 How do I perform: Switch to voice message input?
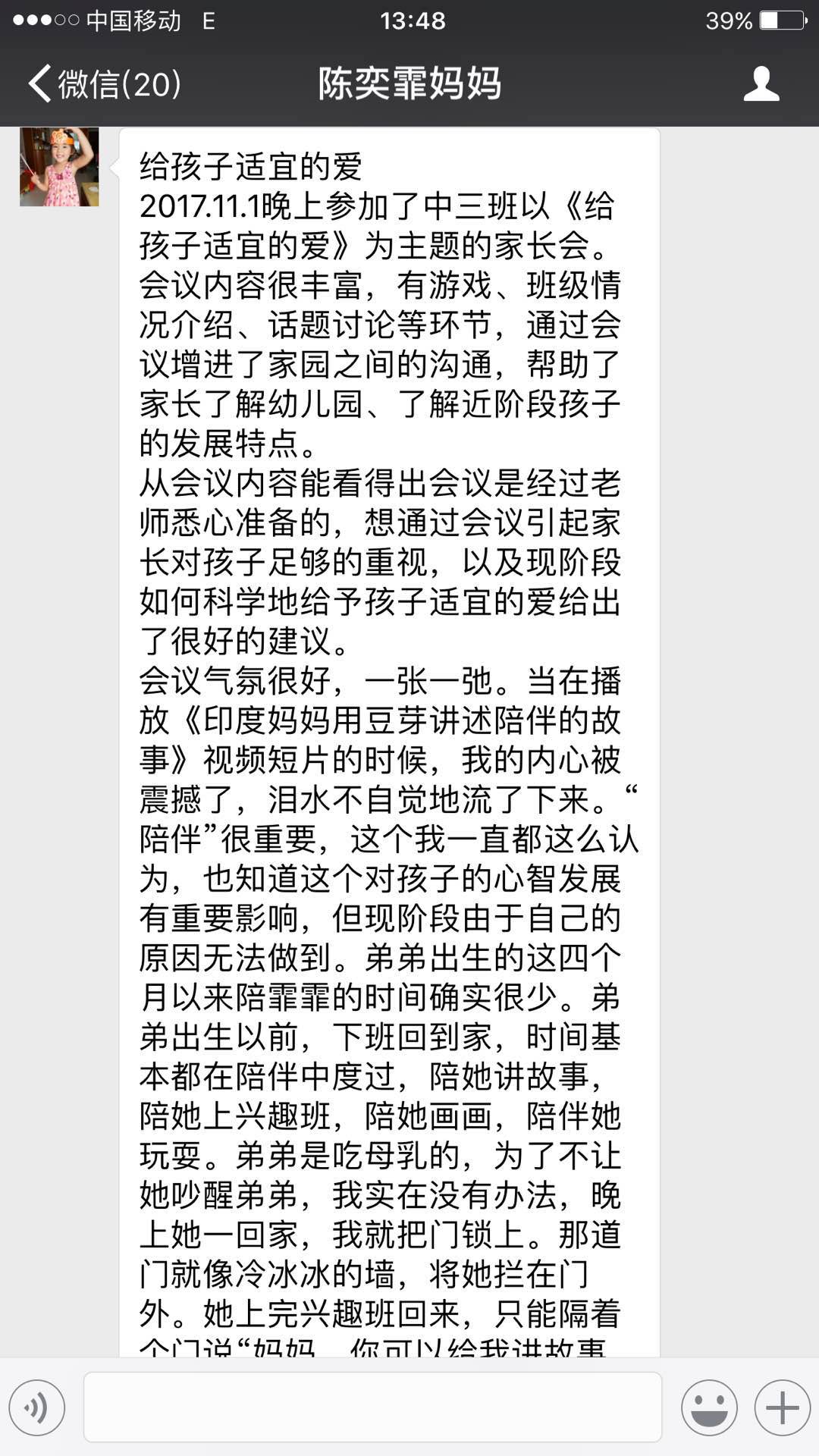click(37, 1407)
